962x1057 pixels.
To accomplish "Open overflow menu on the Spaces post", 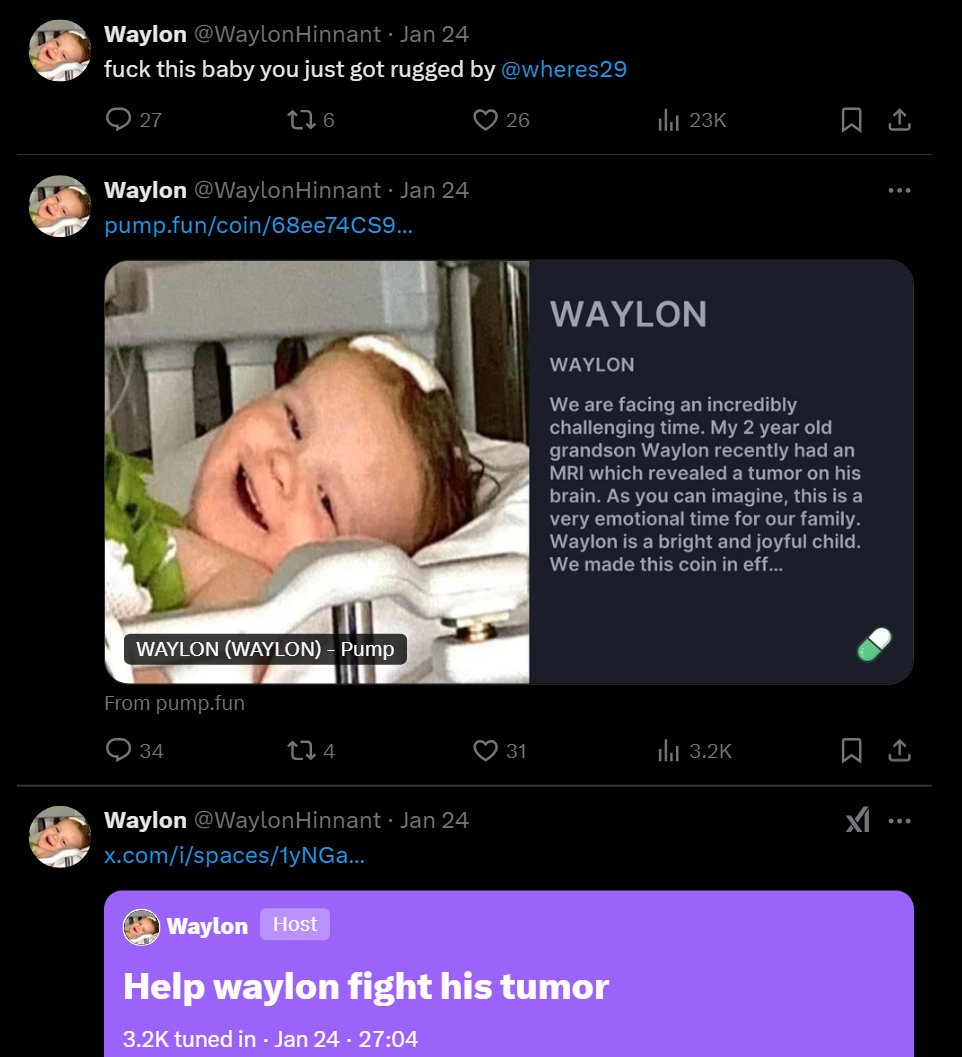I will (899, 821).
